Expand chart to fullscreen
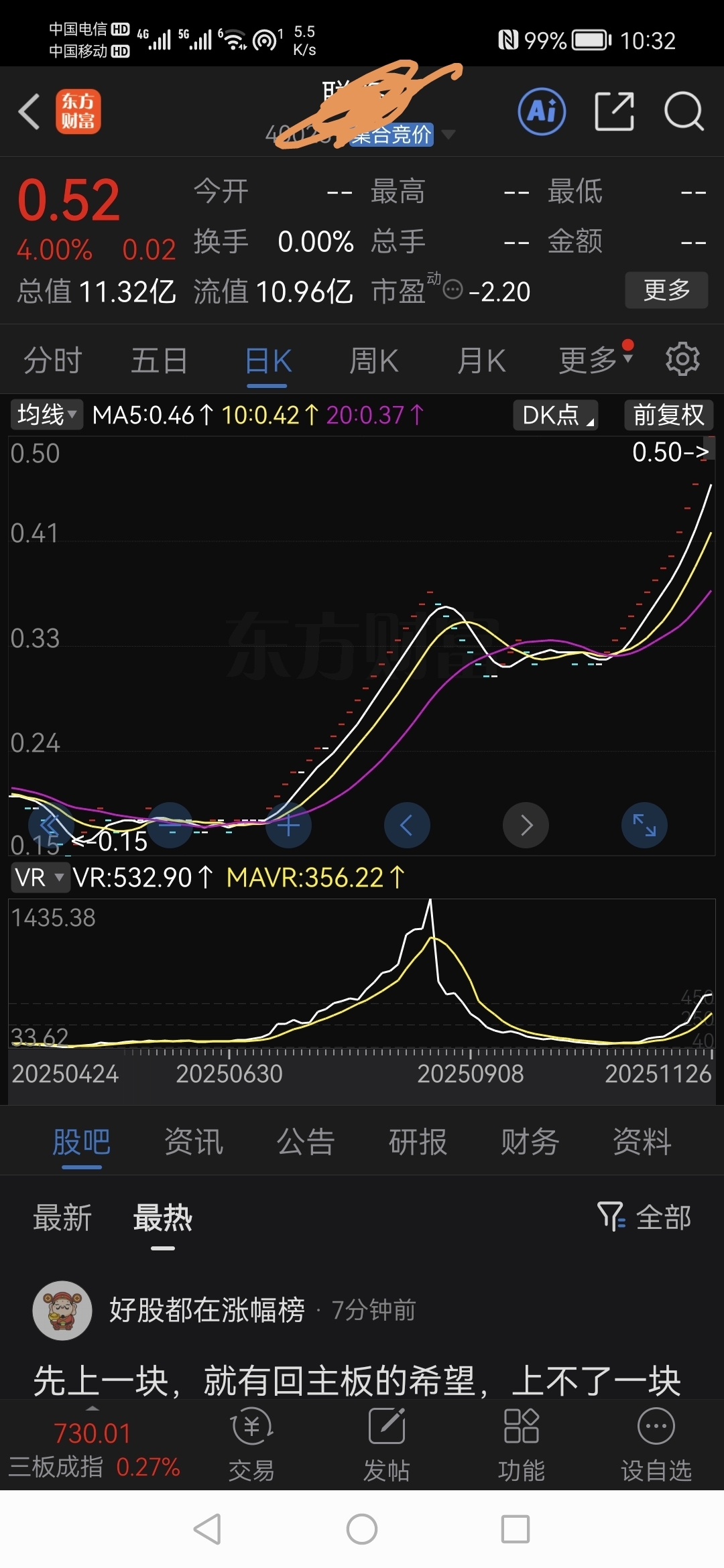 [x=644, y=825]
